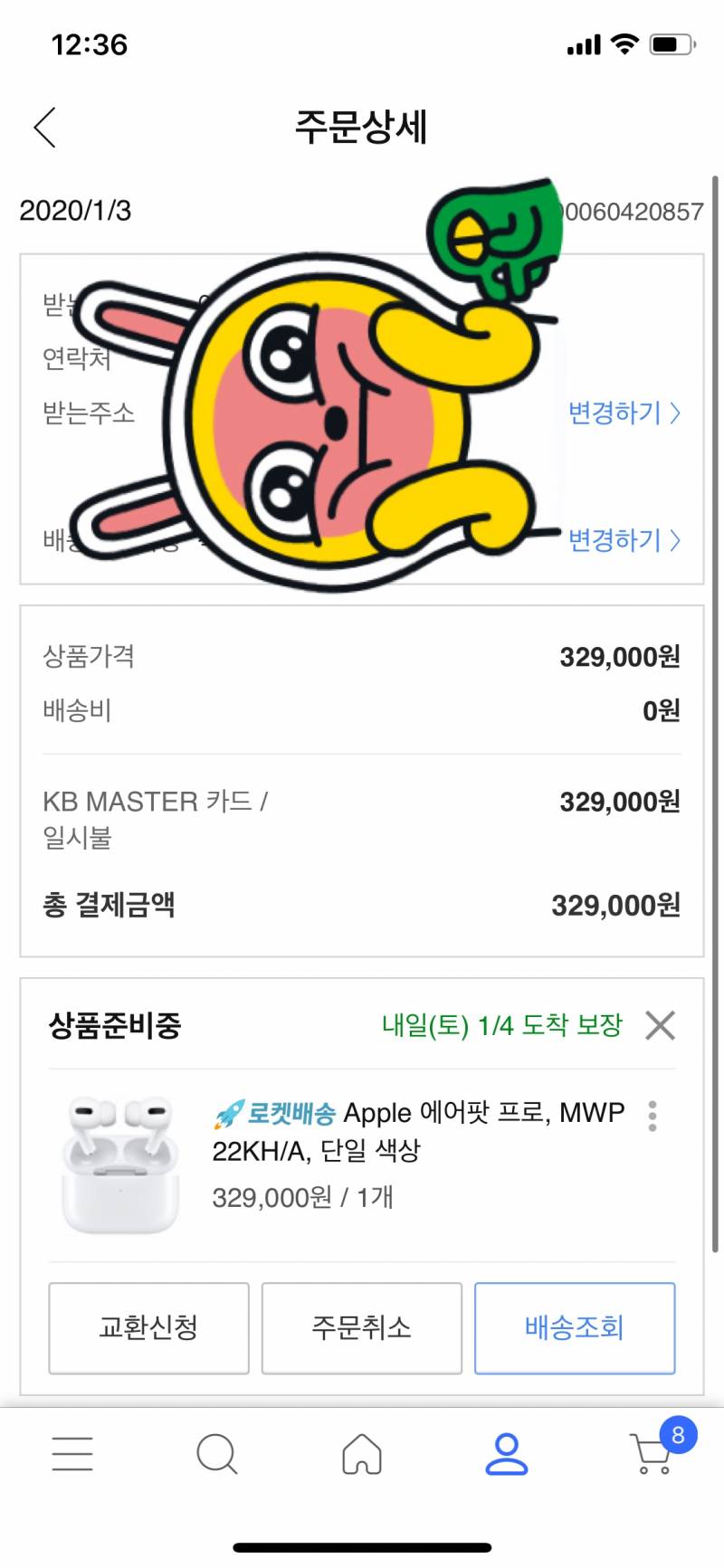The image size is (724, 1568).
Task: Go to home via the house icon
Action: [362, 1454]
